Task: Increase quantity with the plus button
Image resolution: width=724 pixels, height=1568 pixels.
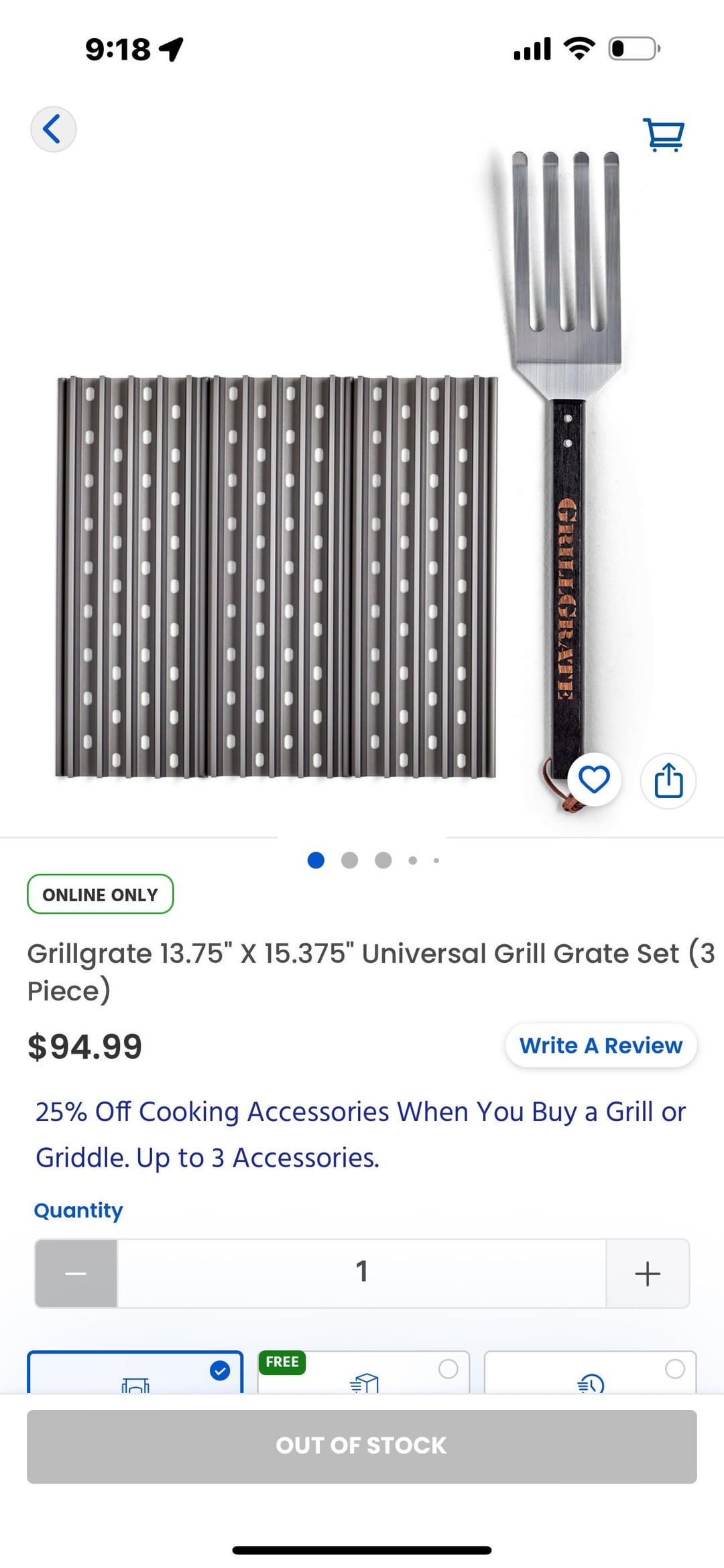Action: (x=648, y=1273)
